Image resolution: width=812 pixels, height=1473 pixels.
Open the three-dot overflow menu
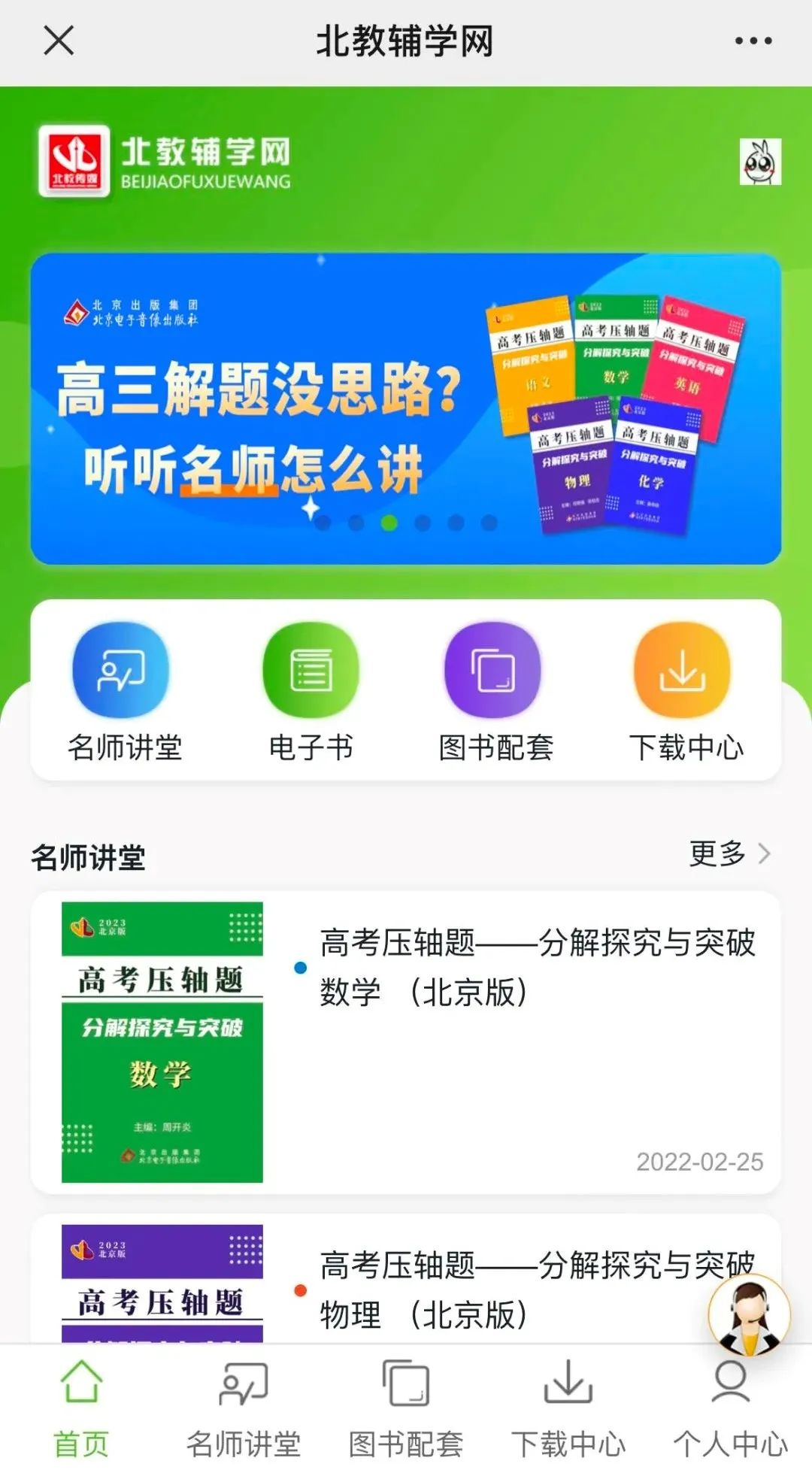tap(753, 41)
